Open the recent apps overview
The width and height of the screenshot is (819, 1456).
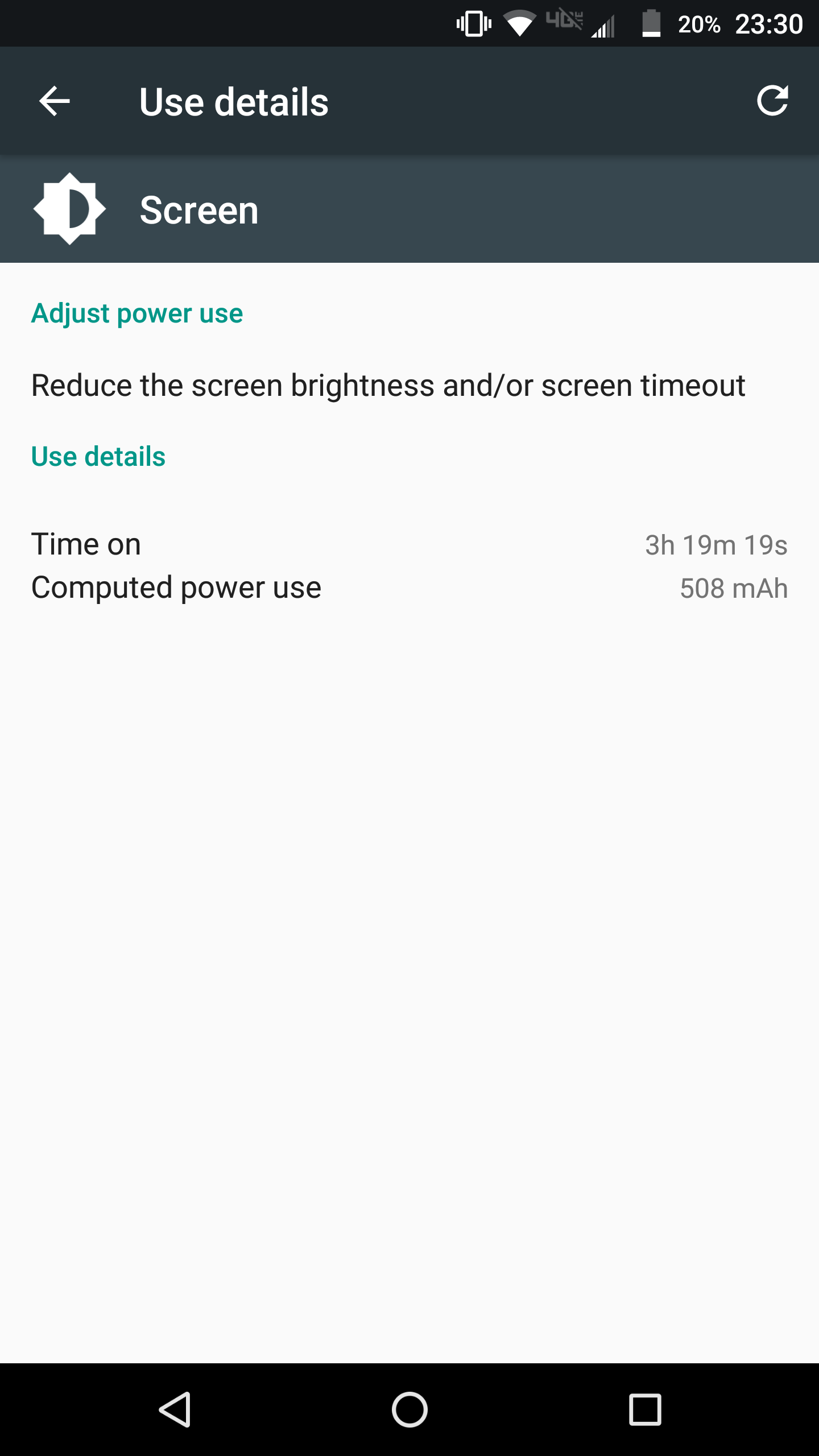[x=645, y=1409]
